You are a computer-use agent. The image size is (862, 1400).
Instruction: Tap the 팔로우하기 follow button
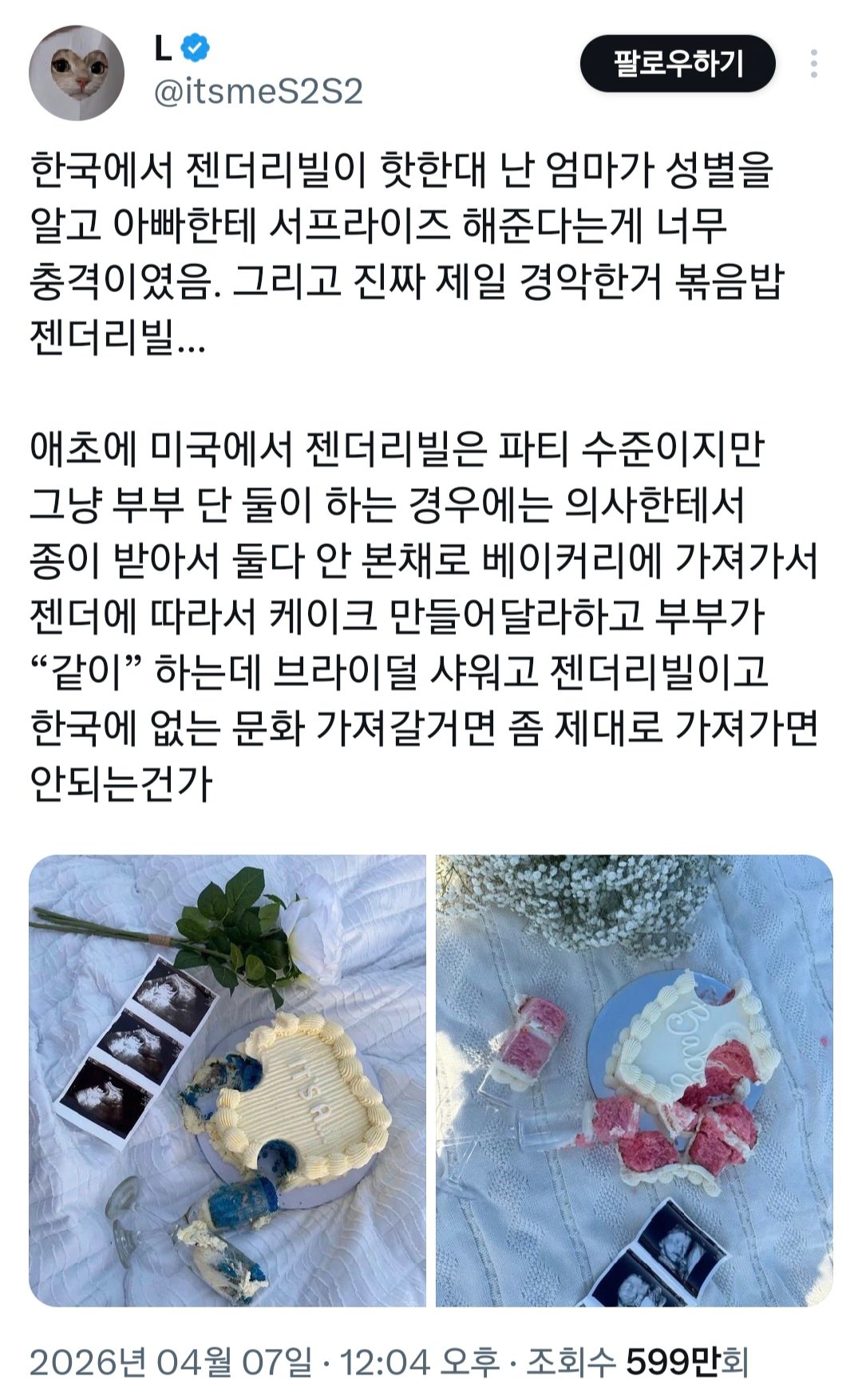[x=677, y=64]
